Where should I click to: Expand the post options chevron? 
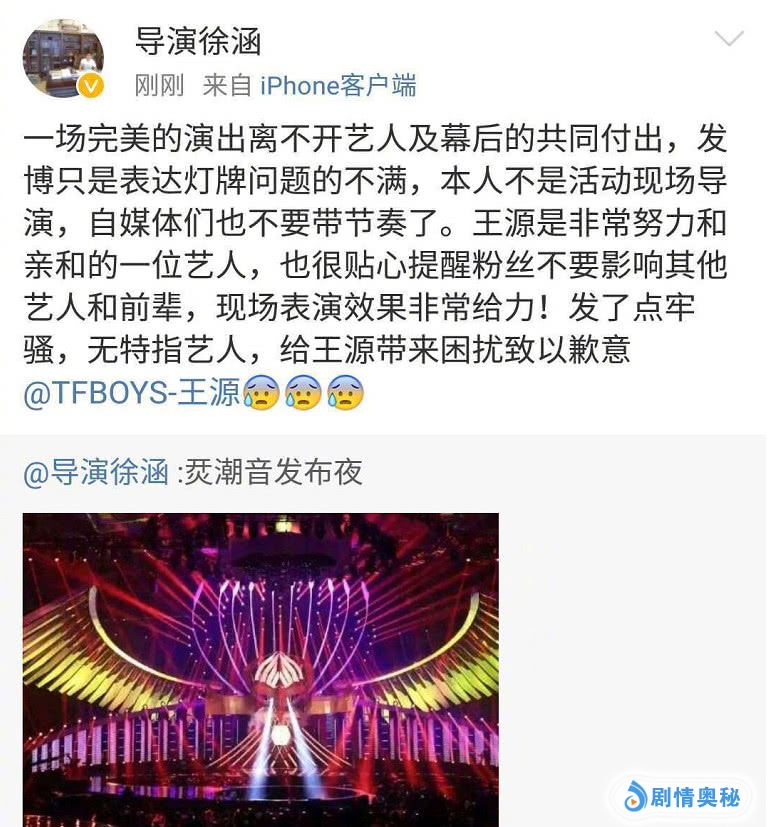pos(729,40)
